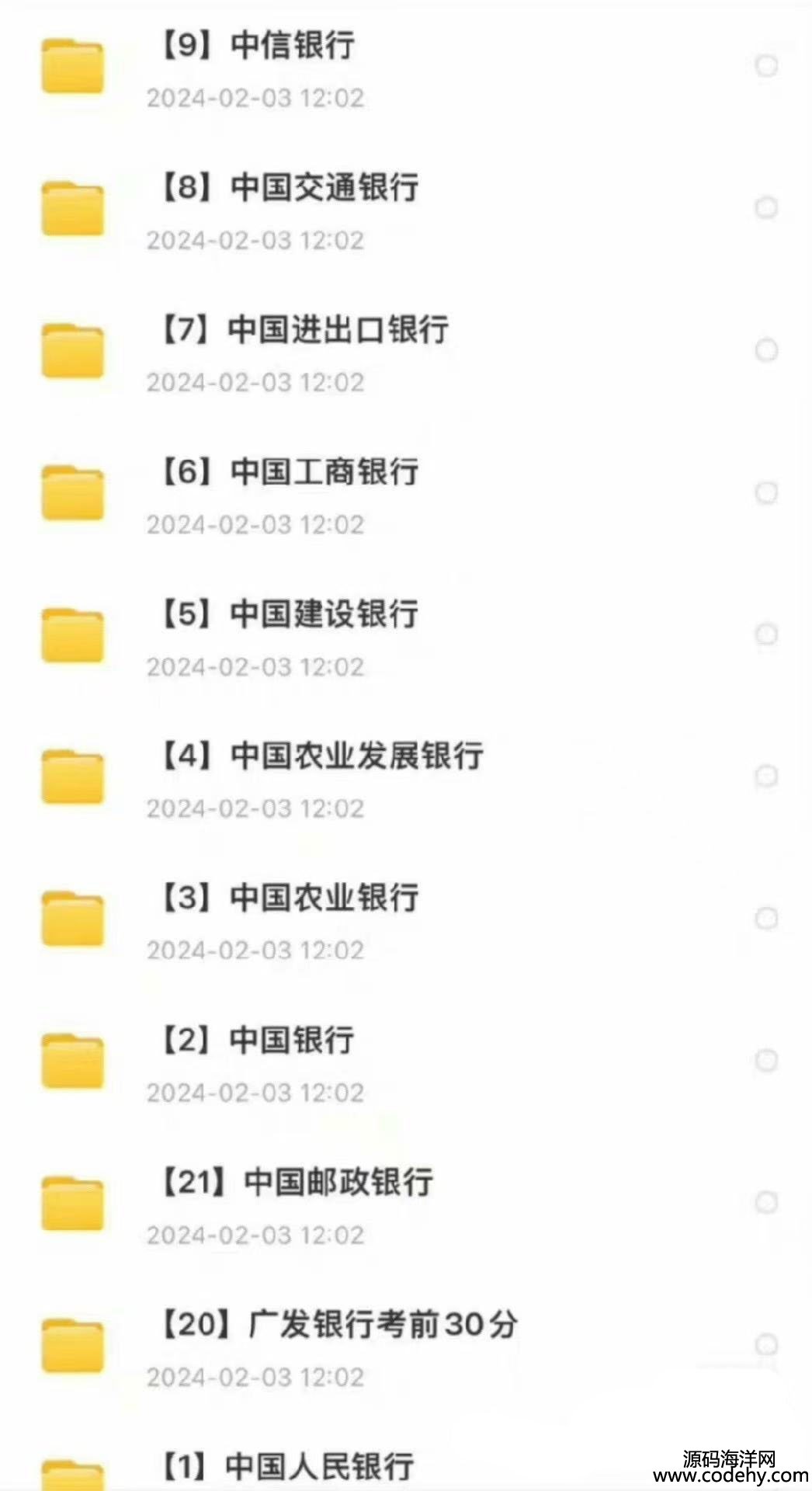Mark the circle beside 【5】中国建设银行
The width and height of the screenshot is (812, 1491).
[766, 634]
